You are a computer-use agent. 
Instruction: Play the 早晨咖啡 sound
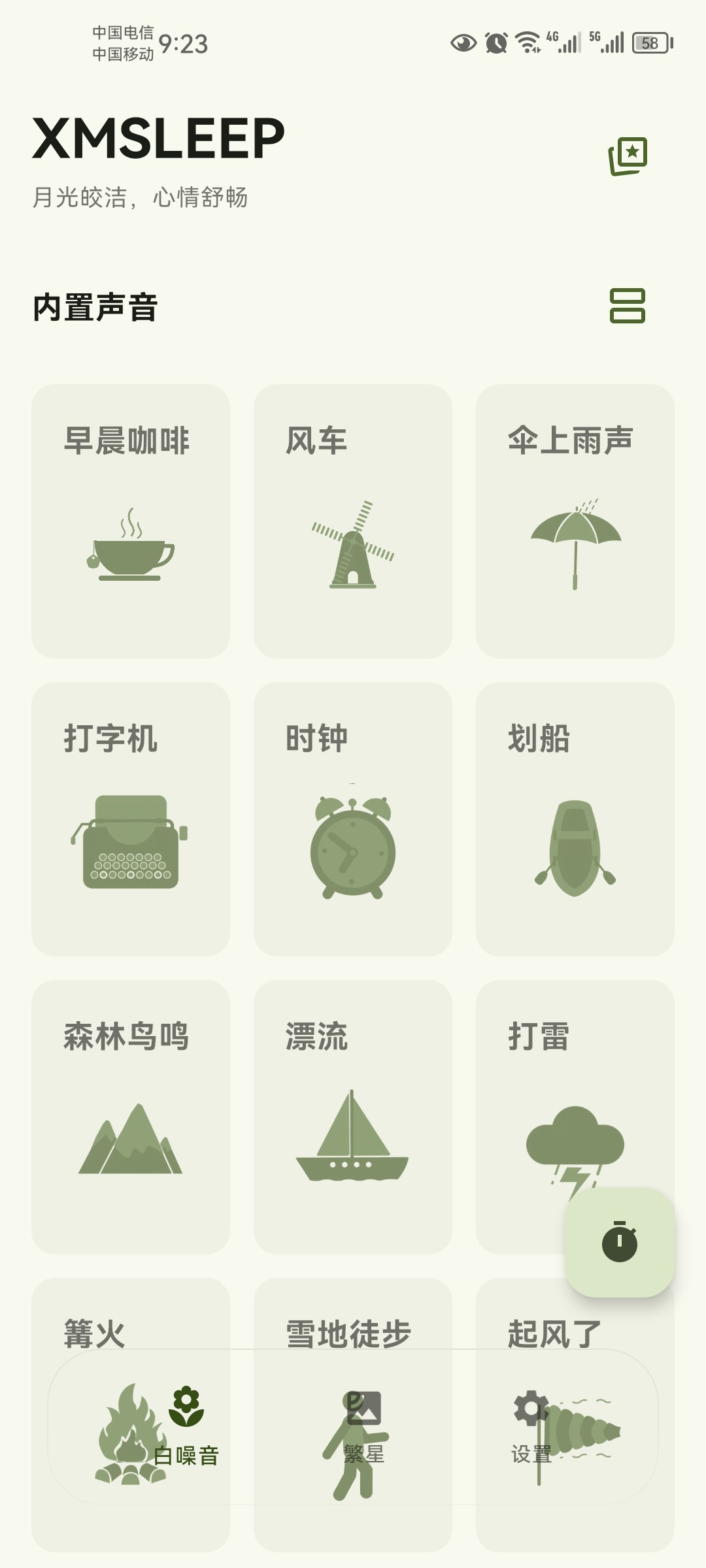(x=131, y=521)
